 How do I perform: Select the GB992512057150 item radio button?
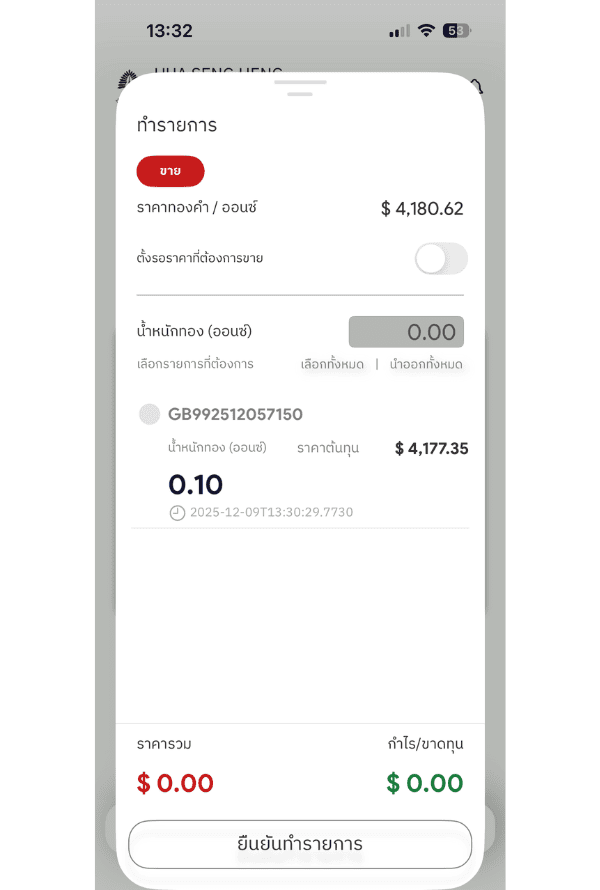(x=150, y=414)
